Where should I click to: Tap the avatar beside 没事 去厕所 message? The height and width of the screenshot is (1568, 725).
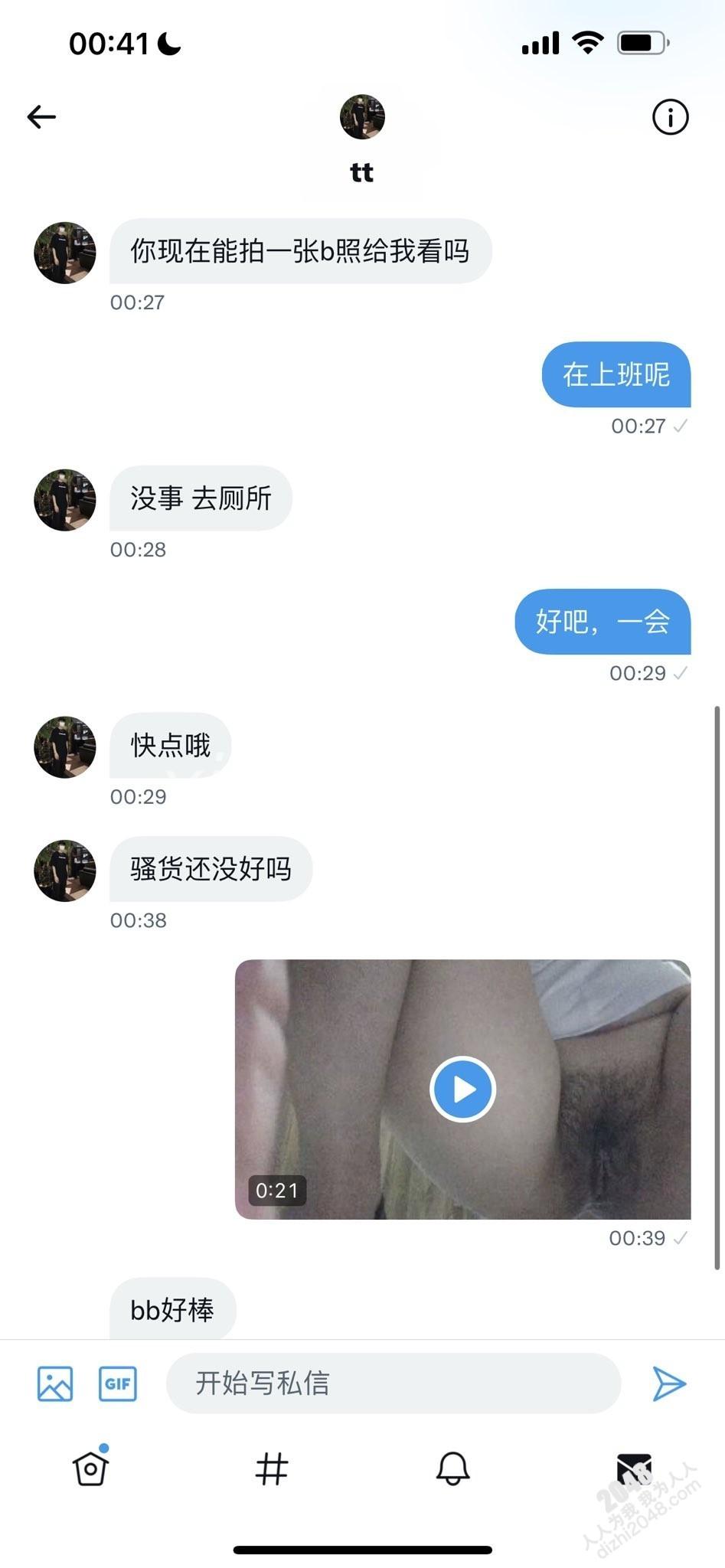pyautogui.click(x=65, y=500)
